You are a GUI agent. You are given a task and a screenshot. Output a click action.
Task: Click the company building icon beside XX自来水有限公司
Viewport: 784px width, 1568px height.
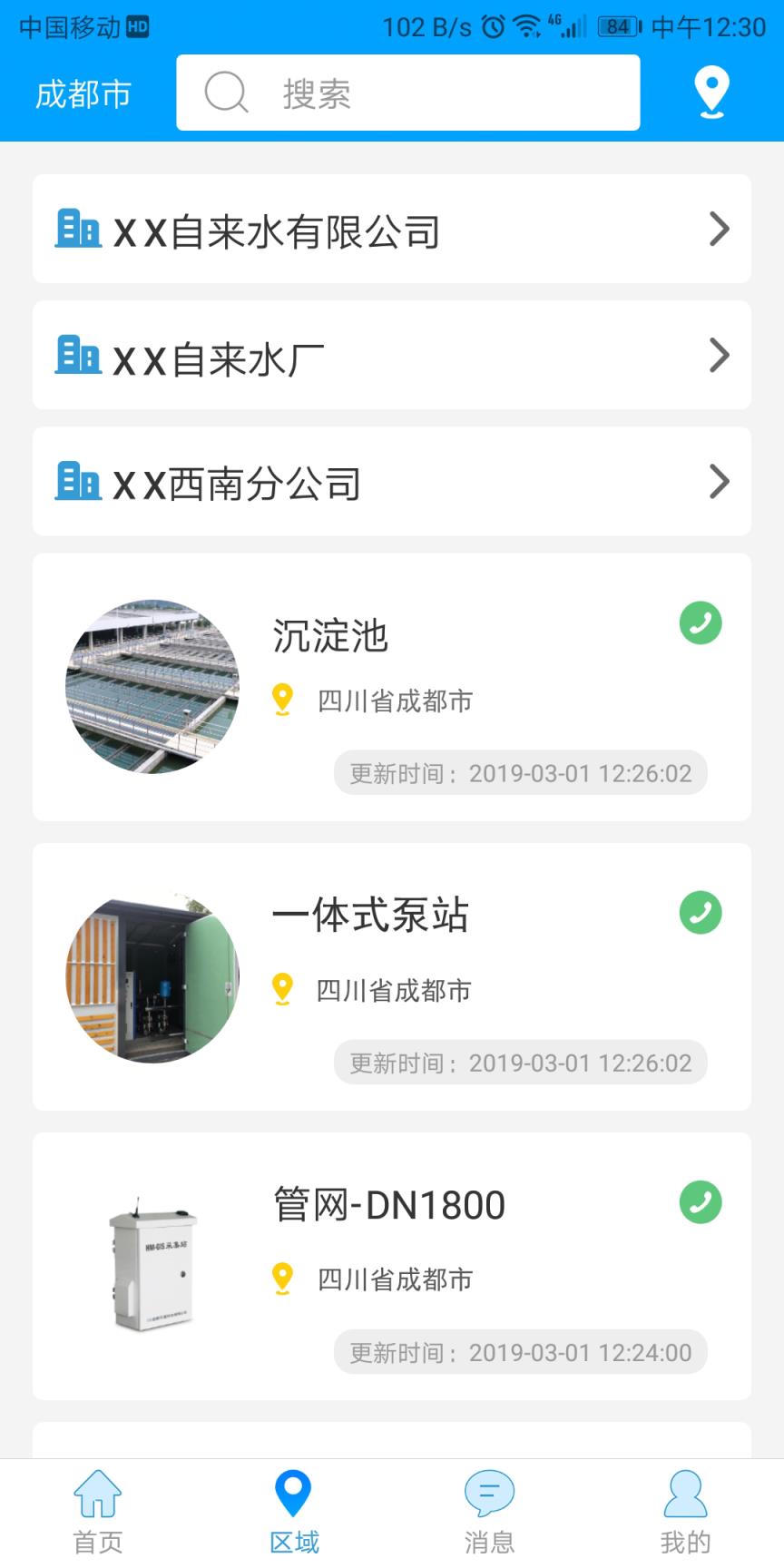[x=78, y=230]
